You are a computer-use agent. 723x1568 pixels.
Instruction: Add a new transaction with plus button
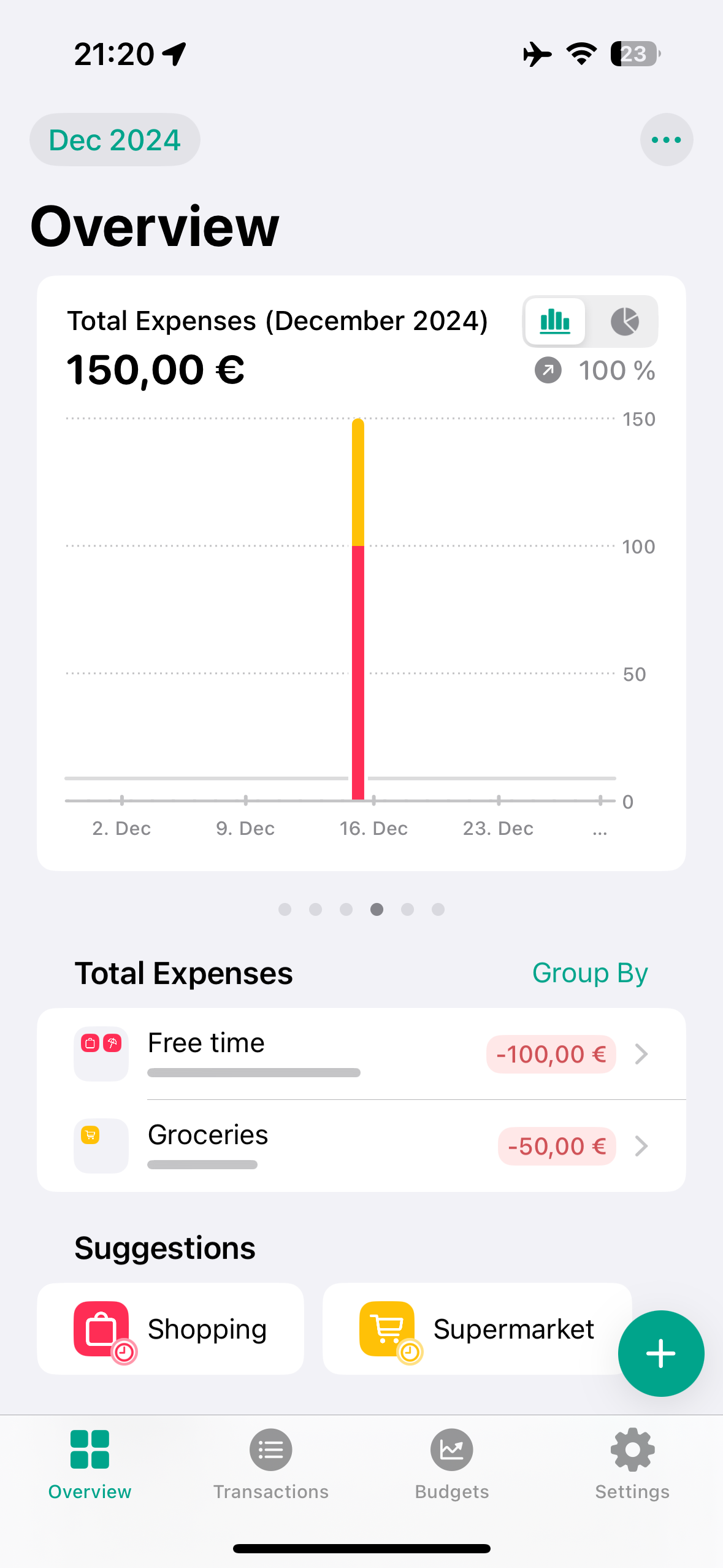click(660, 1353)
